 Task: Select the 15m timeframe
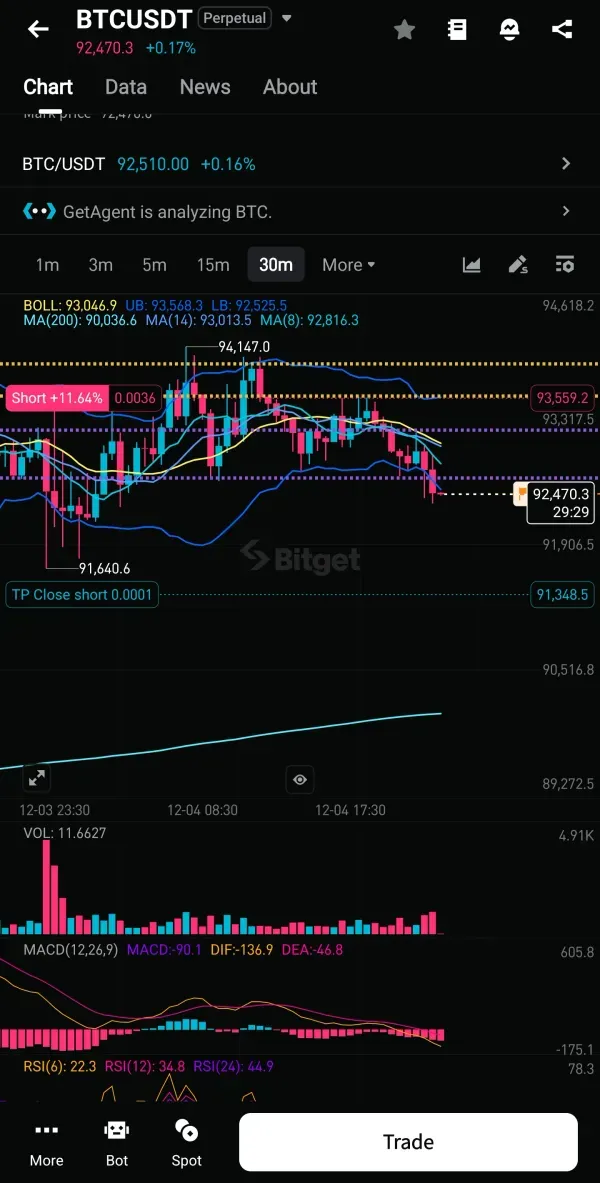(x=213, y=265)
